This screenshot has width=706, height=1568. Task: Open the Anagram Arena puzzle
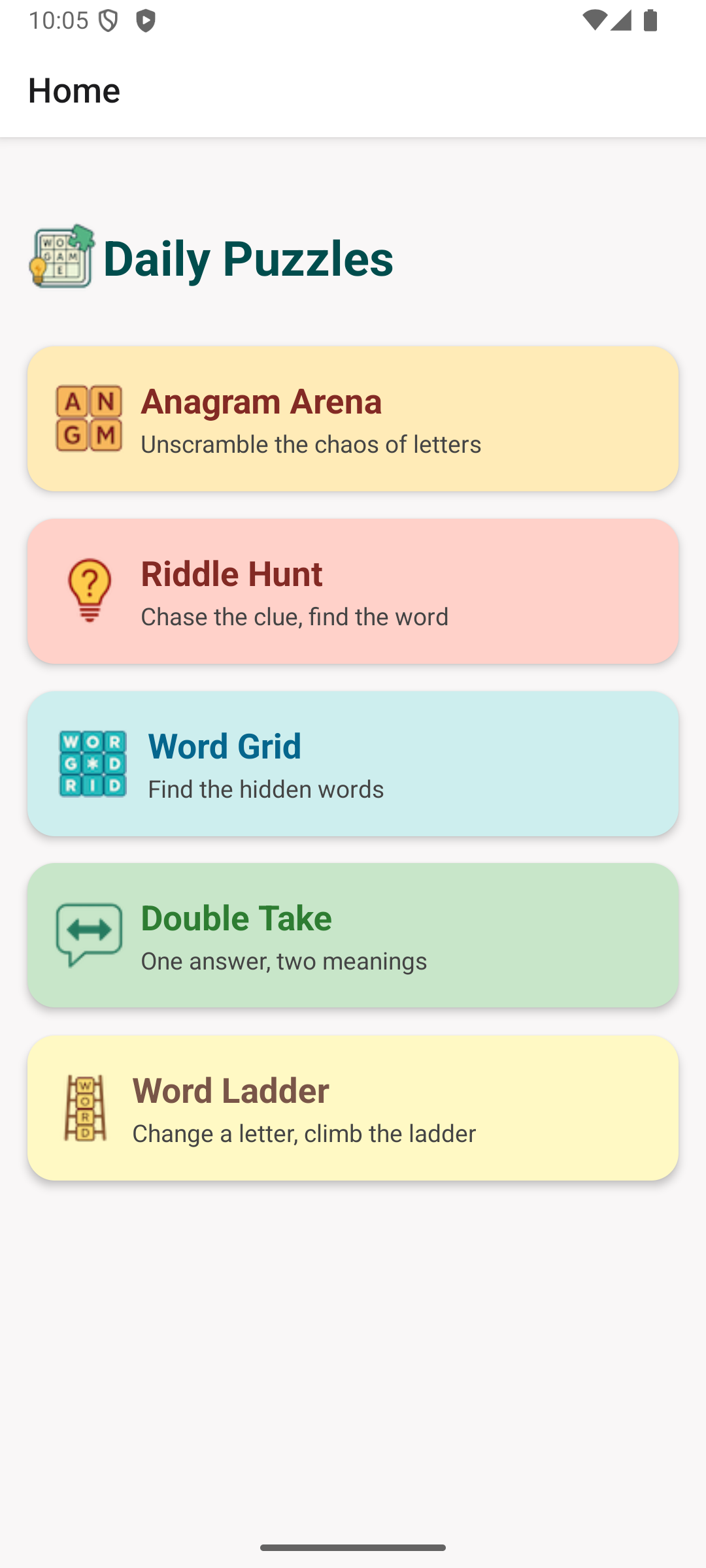[353, 419]
